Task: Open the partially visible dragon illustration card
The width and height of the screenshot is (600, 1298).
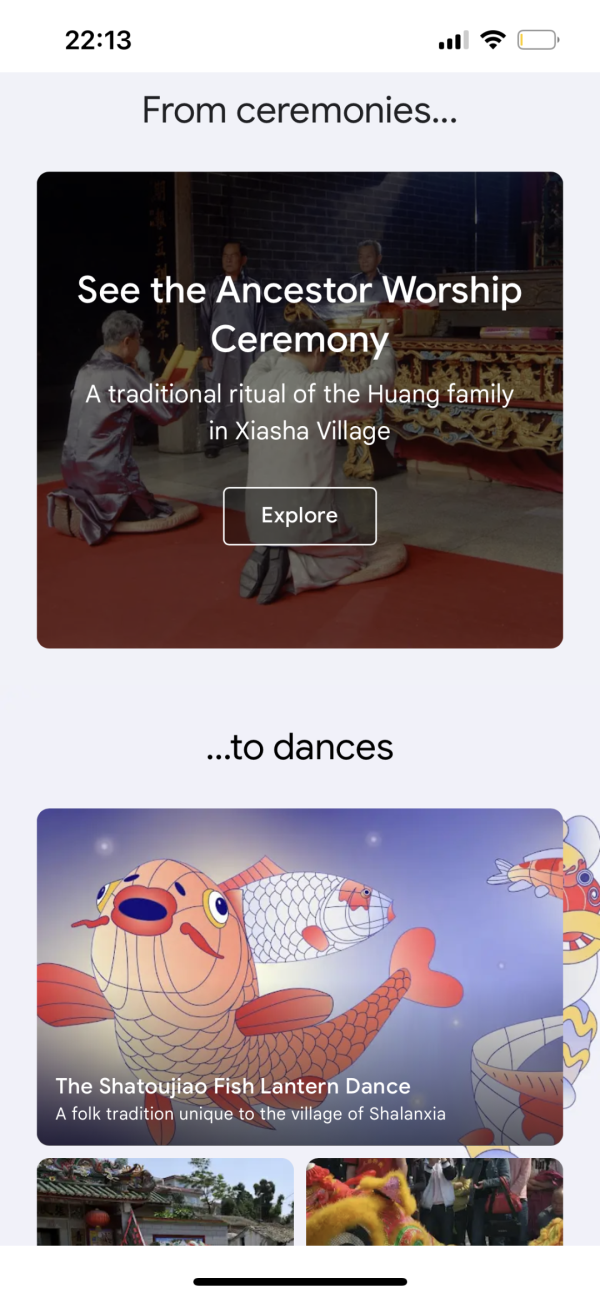Action: click(x=582, y=977)
